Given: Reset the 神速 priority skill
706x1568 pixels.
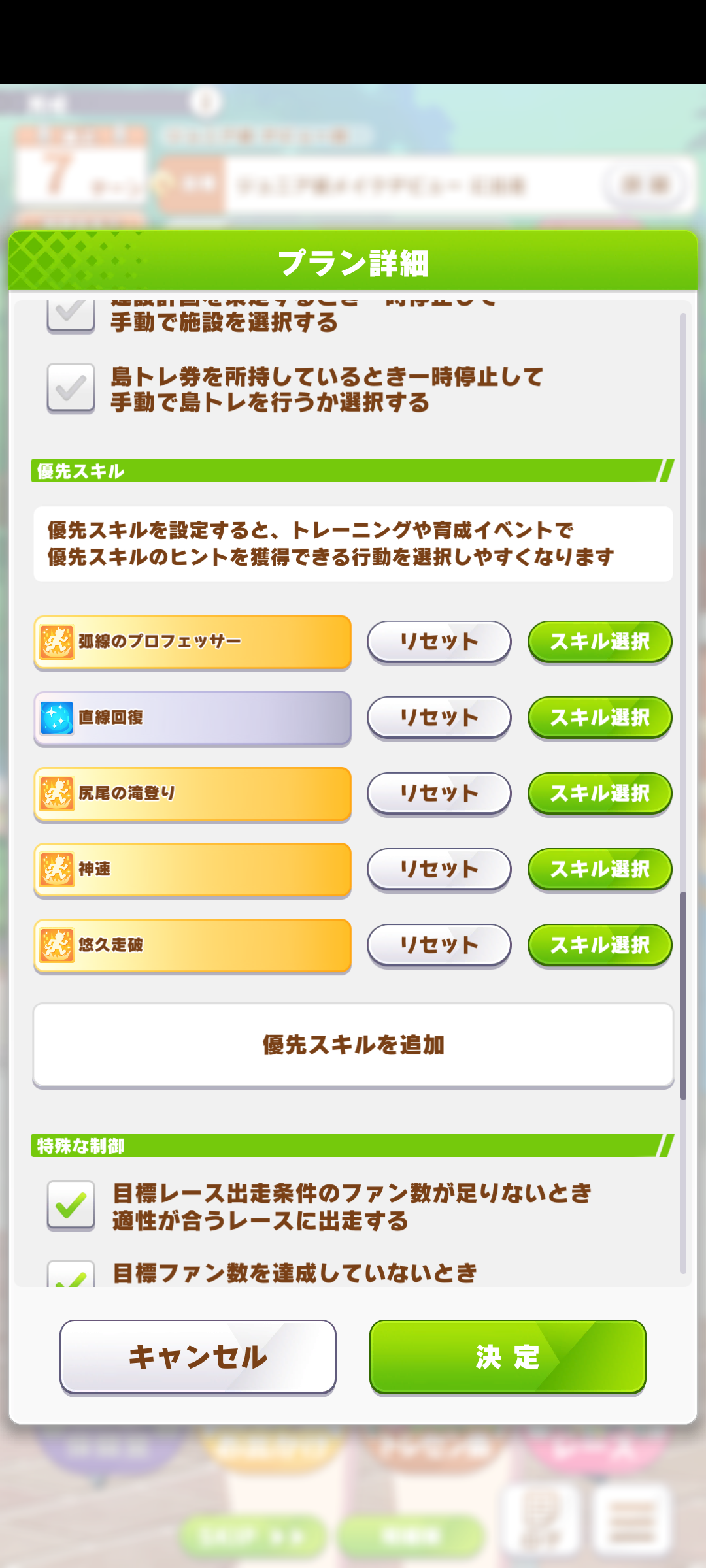Looking at the screenshot, I should point(439,869).
